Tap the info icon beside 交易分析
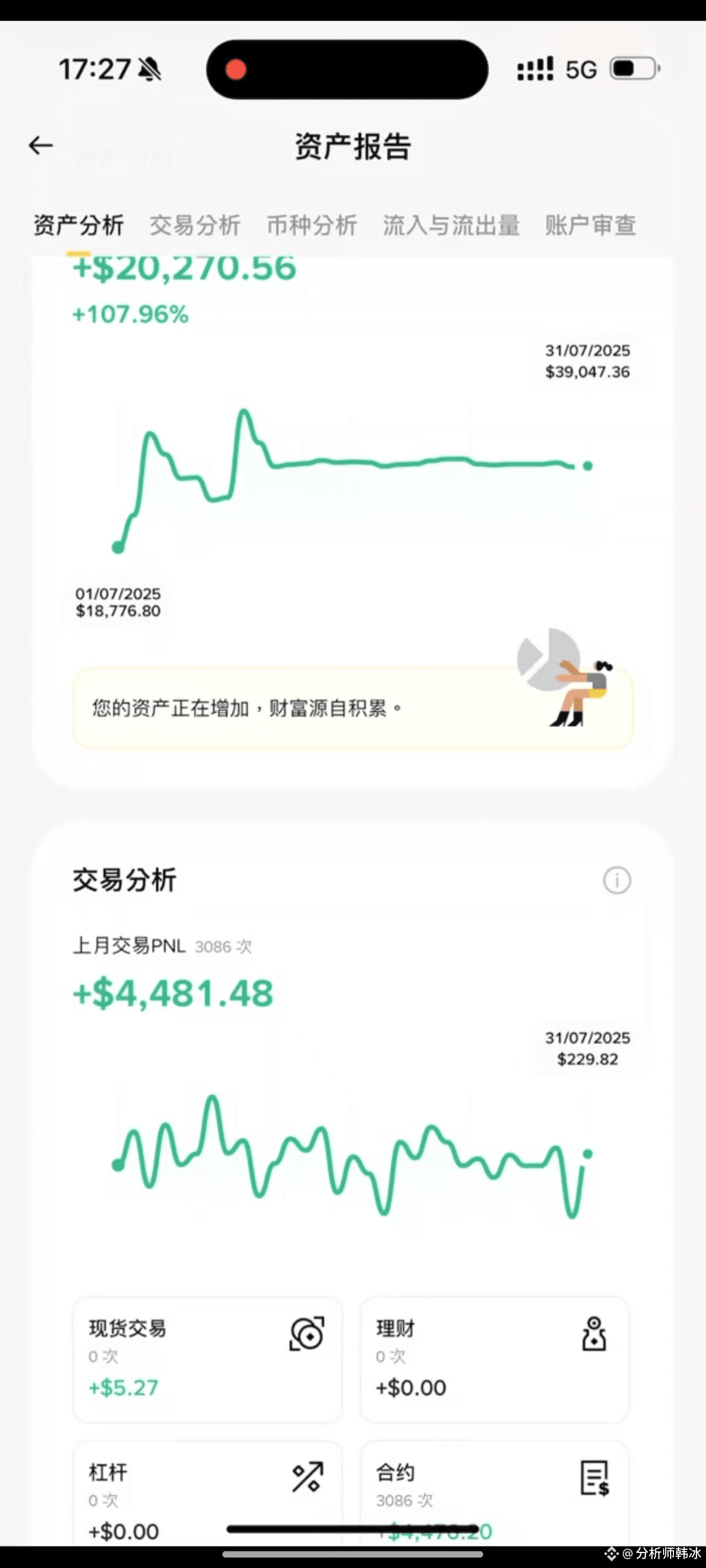This screenshot has height=1568, width=706. 617,880
